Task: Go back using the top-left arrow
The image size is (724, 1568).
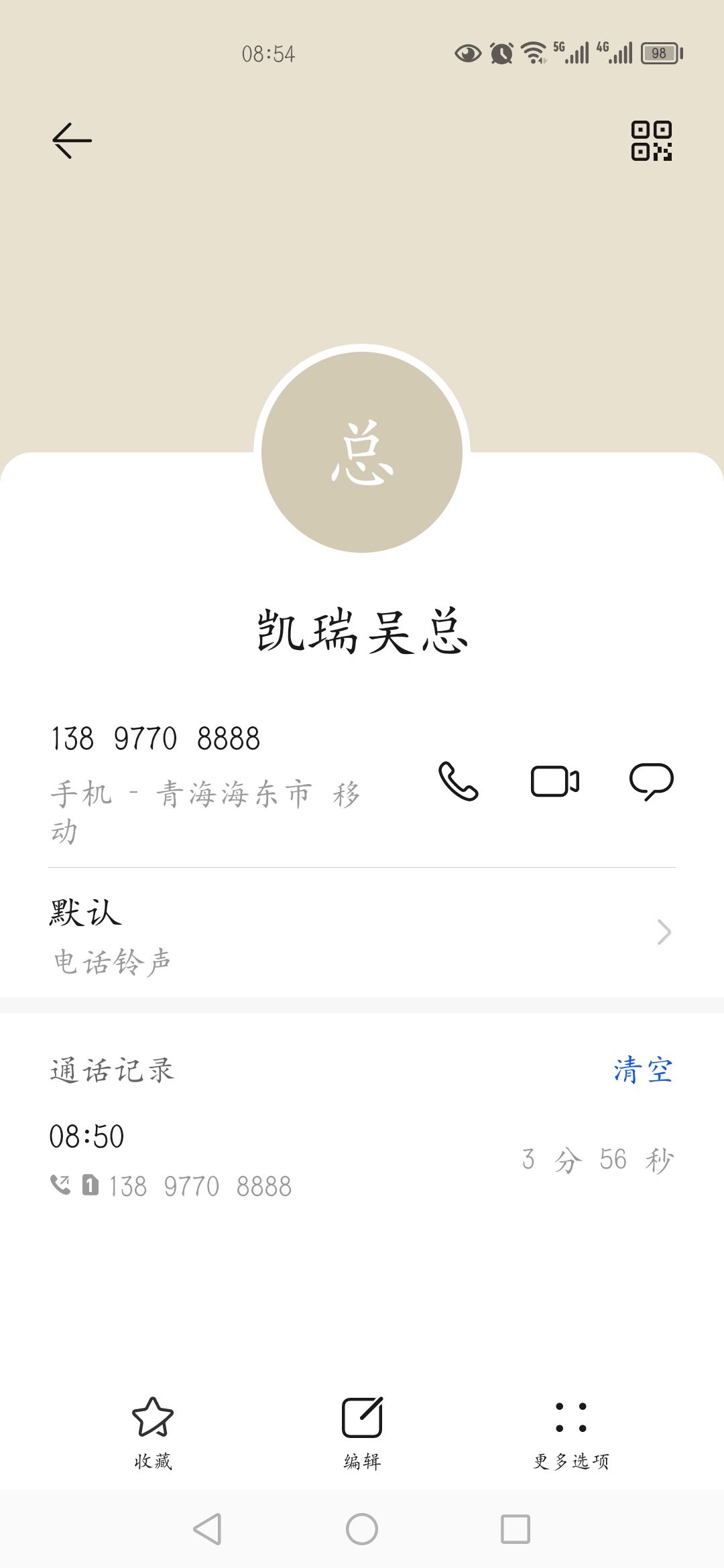Action: click(x=72, y=141)
